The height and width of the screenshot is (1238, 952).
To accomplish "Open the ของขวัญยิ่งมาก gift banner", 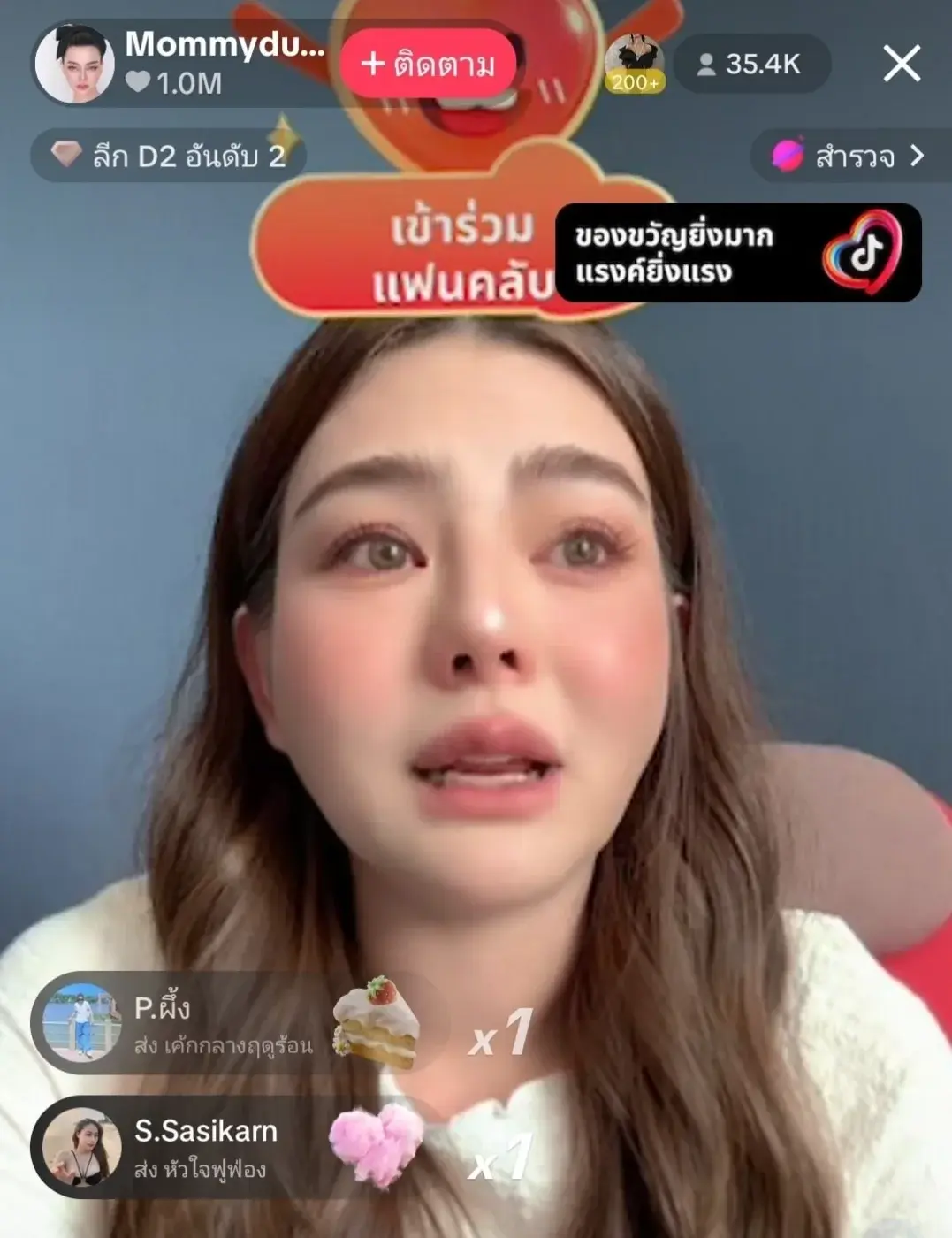I will 738,253.
